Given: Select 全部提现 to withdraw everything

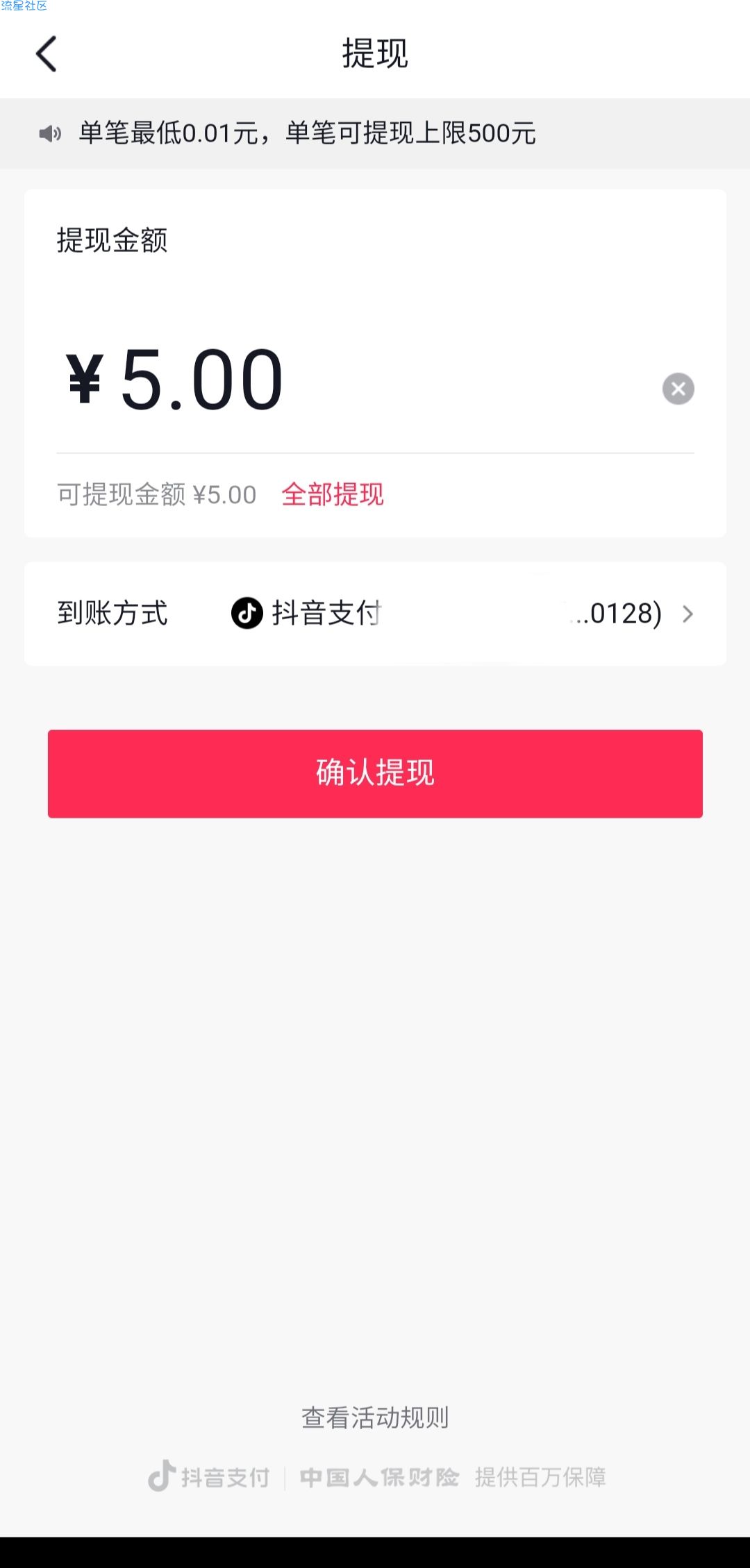Looking at the screenshot, I should (332, 495).
